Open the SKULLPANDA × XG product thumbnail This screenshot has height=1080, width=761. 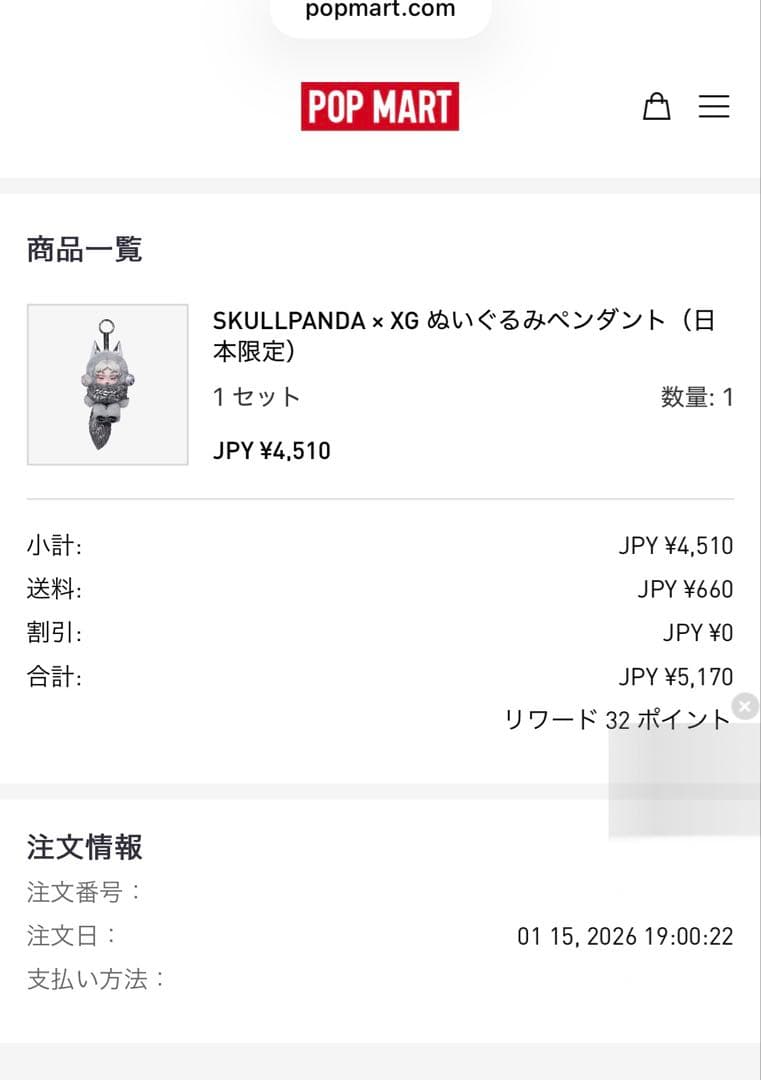pyautogui.click(x=107, y=384)
